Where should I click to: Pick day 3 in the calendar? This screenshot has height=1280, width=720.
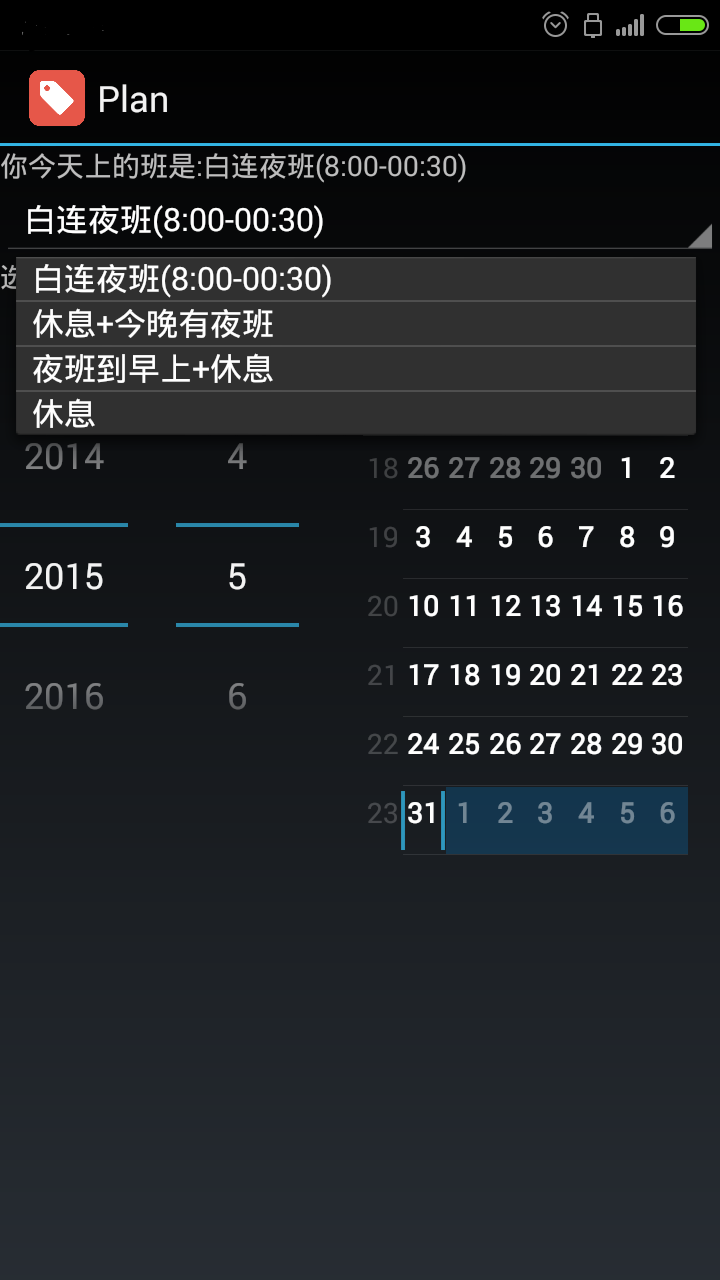tap(423, 538)
